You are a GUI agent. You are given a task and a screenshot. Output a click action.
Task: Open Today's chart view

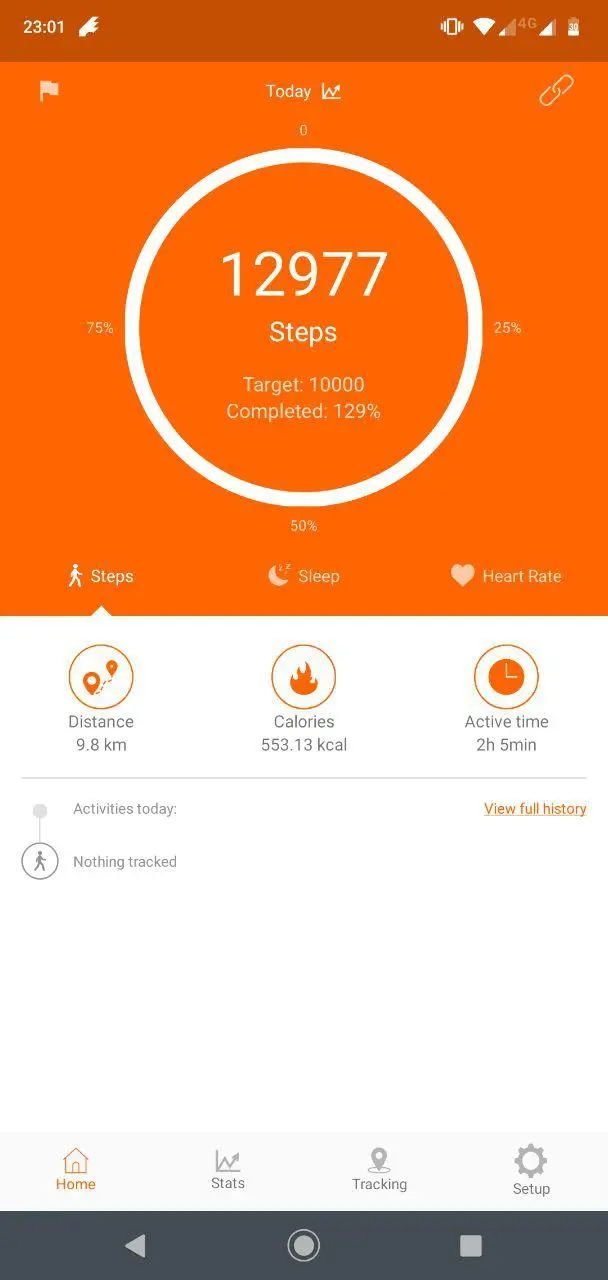303,91
